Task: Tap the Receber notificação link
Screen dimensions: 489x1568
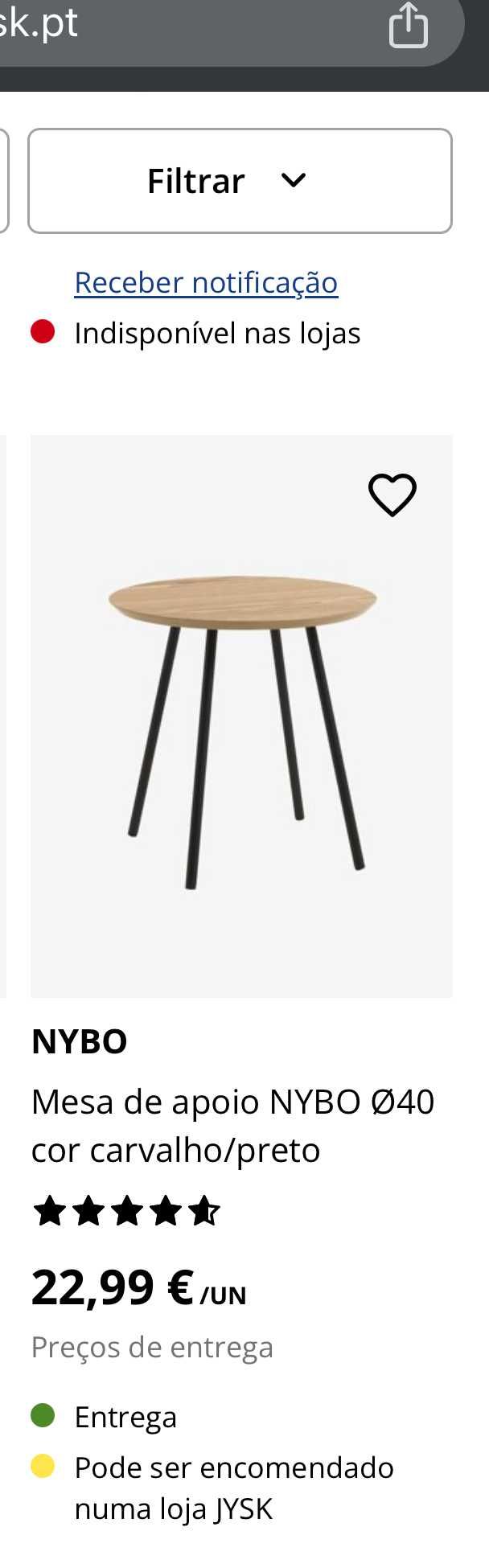Action: (x=206, y=283)
